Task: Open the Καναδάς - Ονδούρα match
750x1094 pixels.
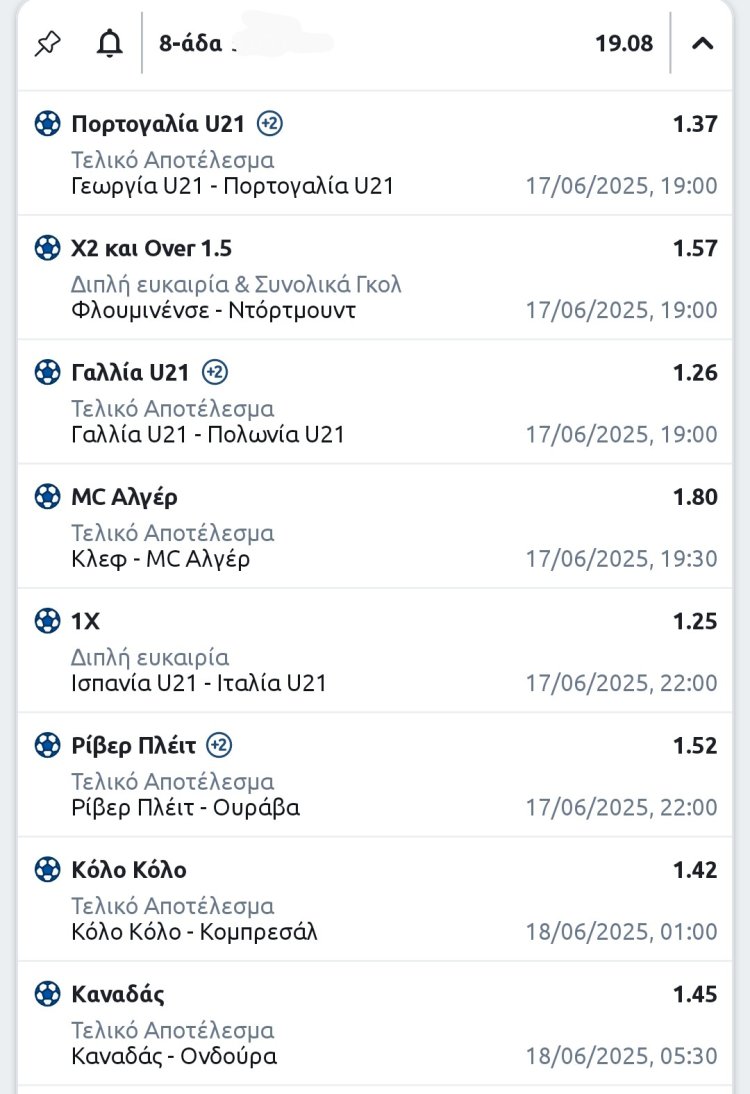Action: point(174,1056)
